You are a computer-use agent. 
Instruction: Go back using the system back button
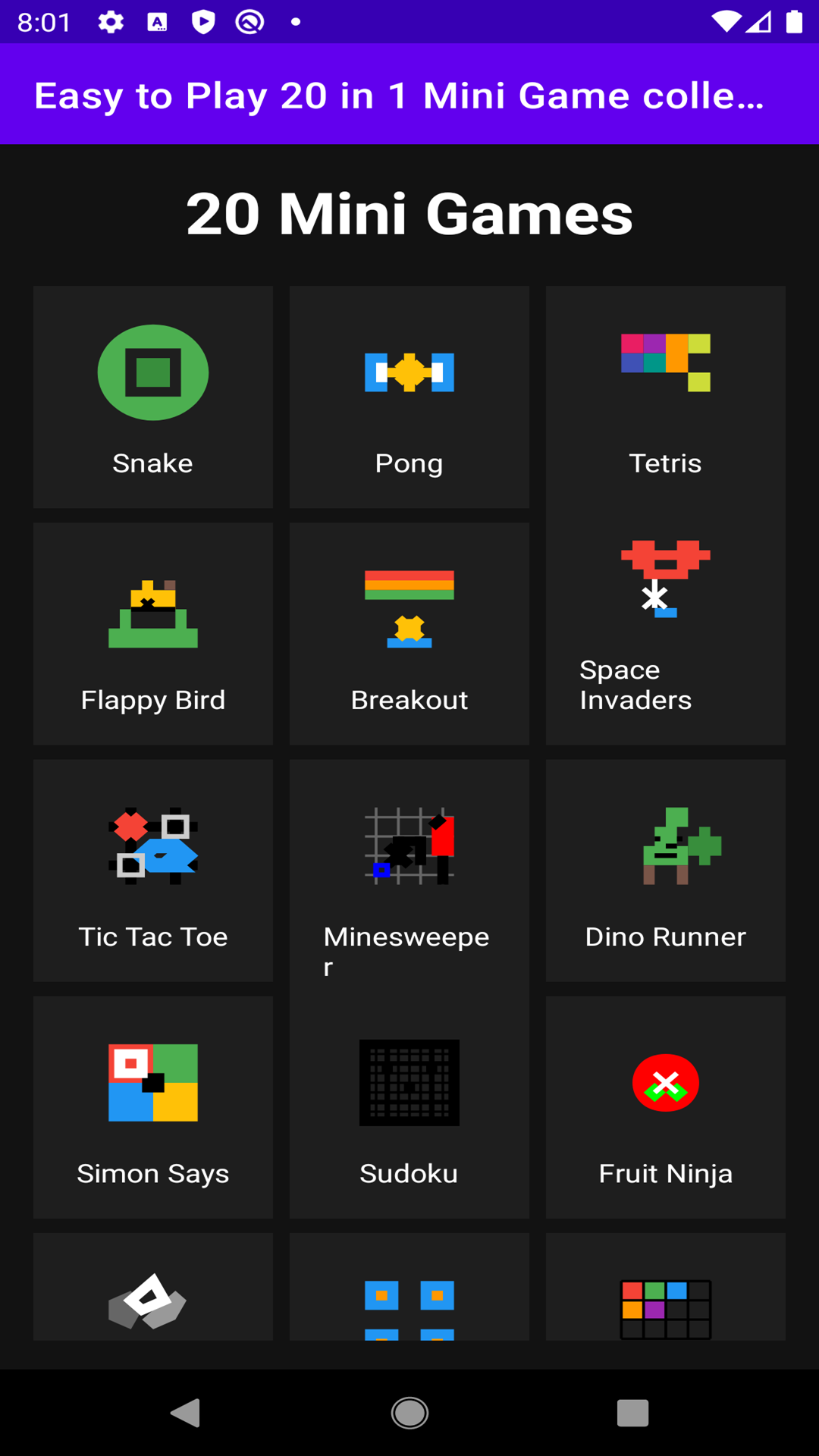pos(185,1413)
